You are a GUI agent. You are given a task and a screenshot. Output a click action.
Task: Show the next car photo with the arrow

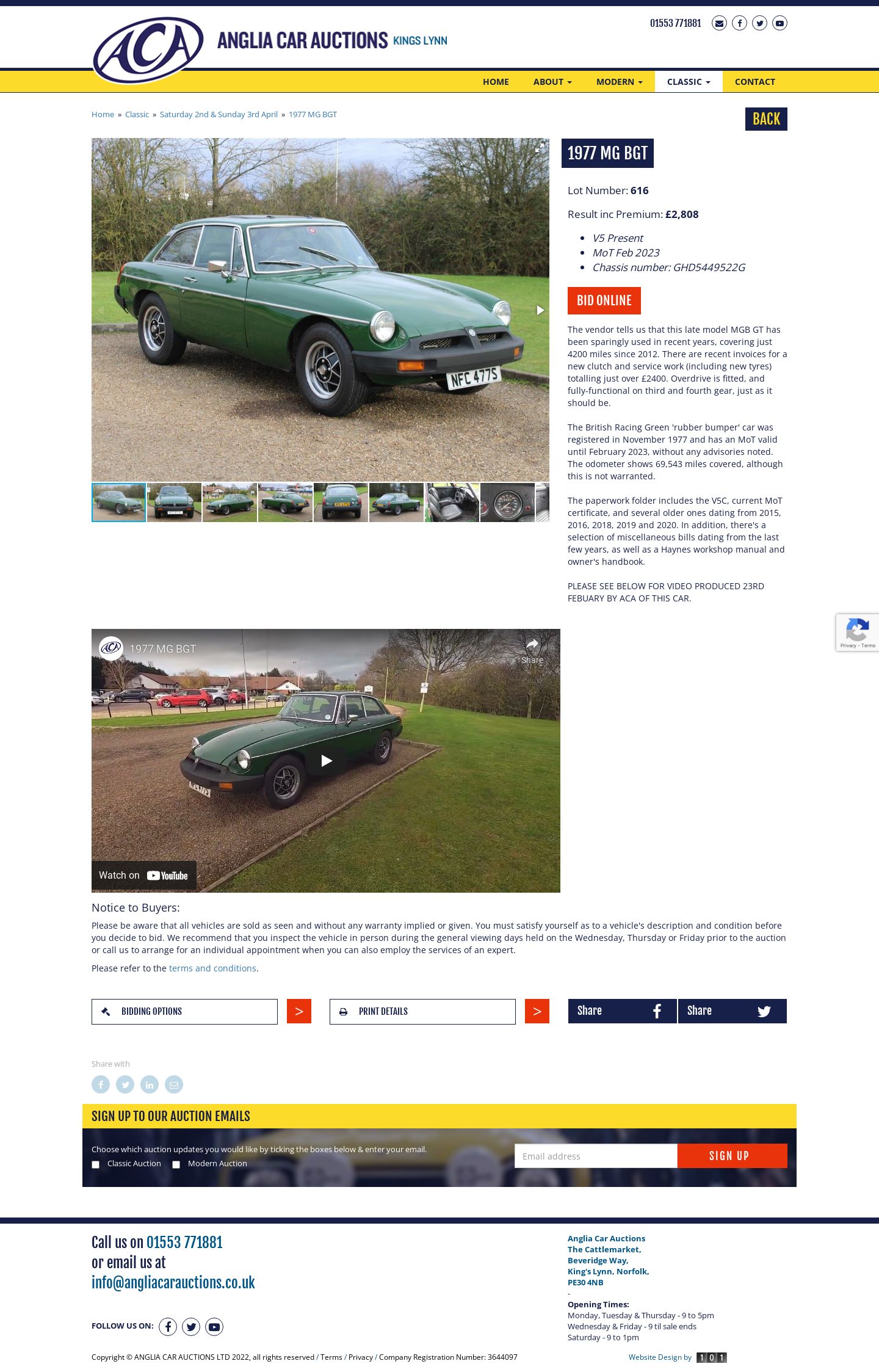point(540,310)
